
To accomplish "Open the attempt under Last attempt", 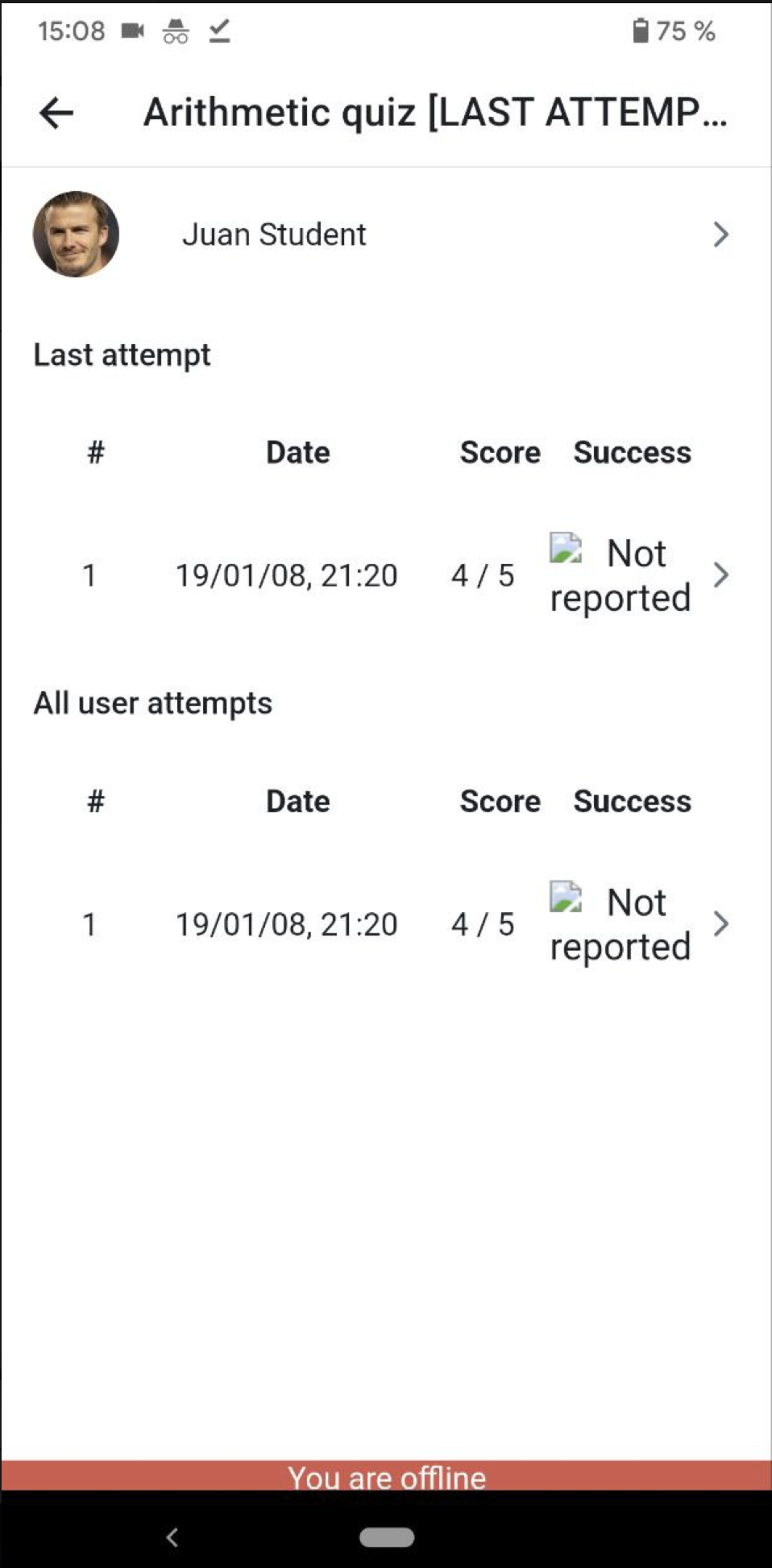I will (x=386, y=575).
